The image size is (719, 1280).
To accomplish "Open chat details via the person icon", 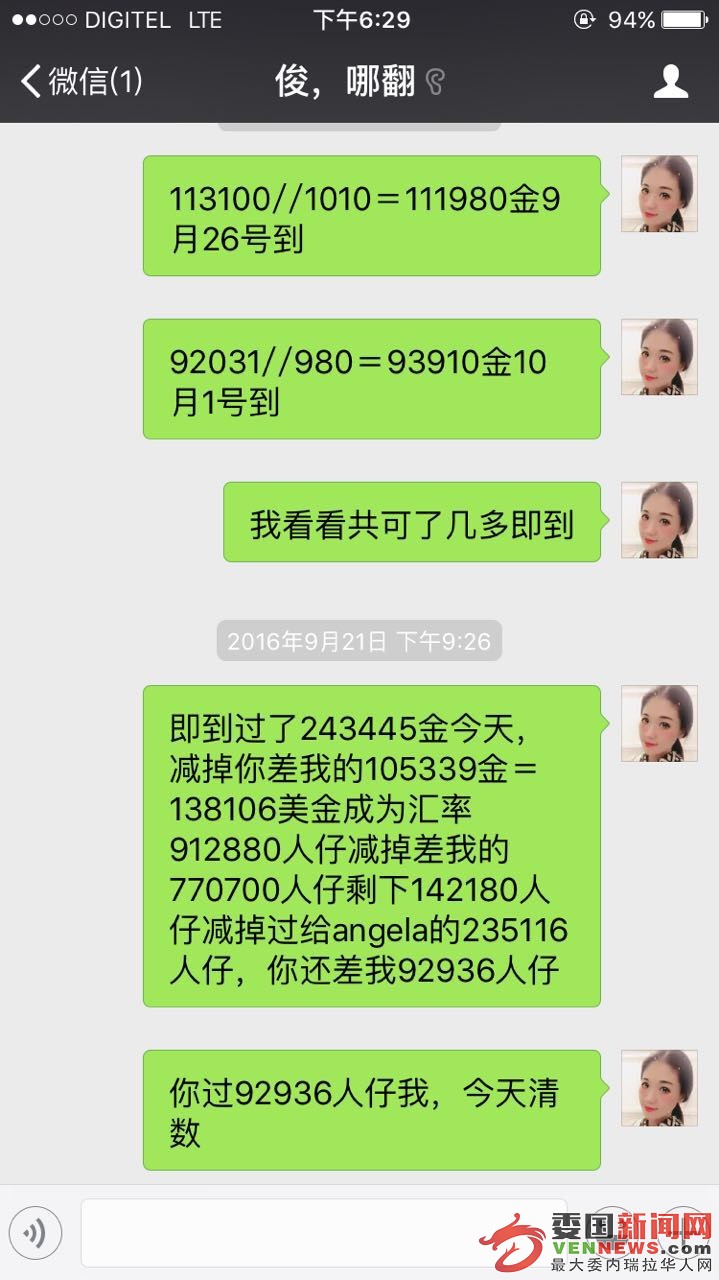I will coord(670,81).
